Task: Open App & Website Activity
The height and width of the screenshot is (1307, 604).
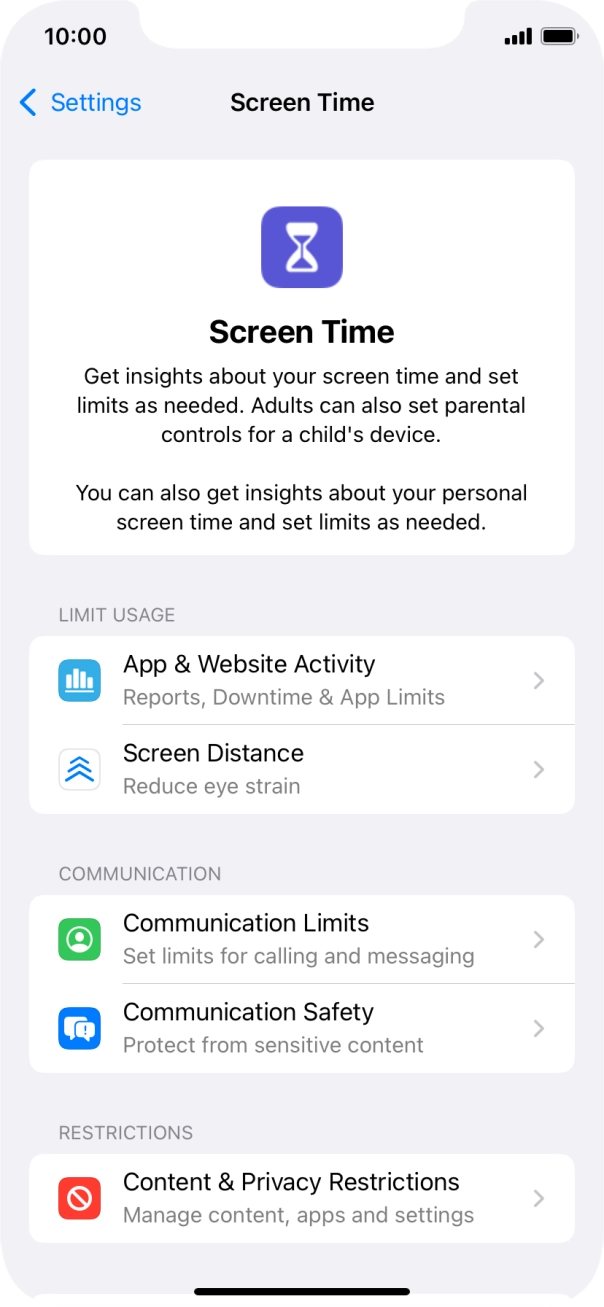Action: 302,680
